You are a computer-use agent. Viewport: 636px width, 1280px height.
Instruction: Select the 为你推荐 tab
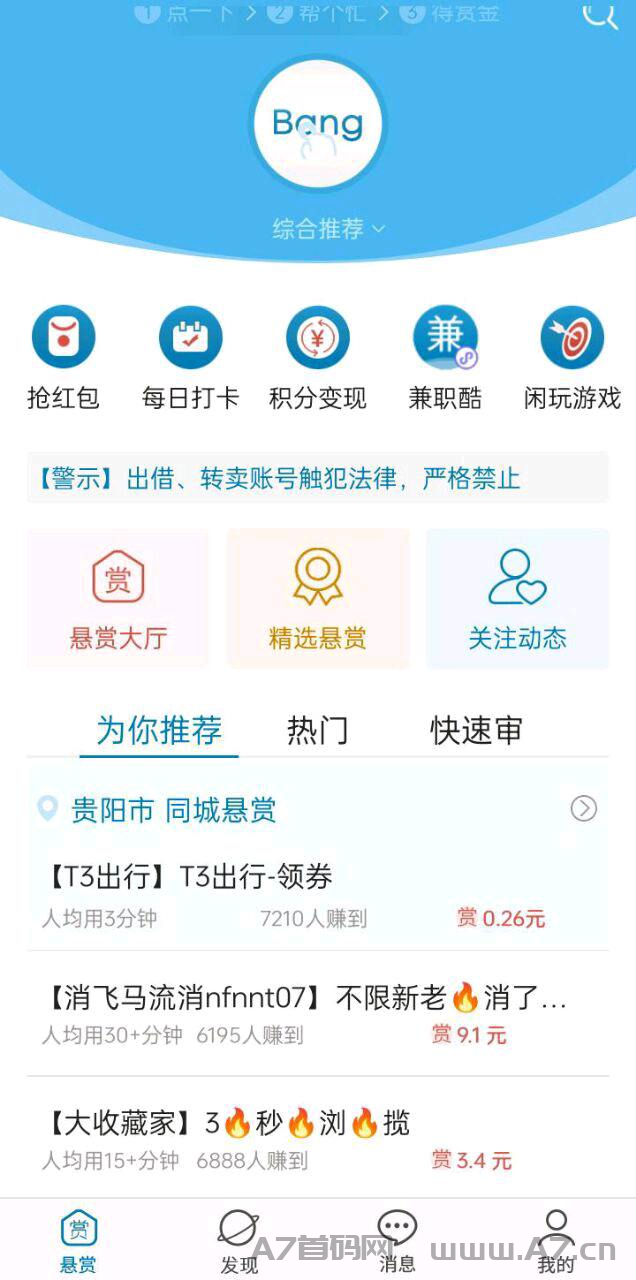point(159,730)
